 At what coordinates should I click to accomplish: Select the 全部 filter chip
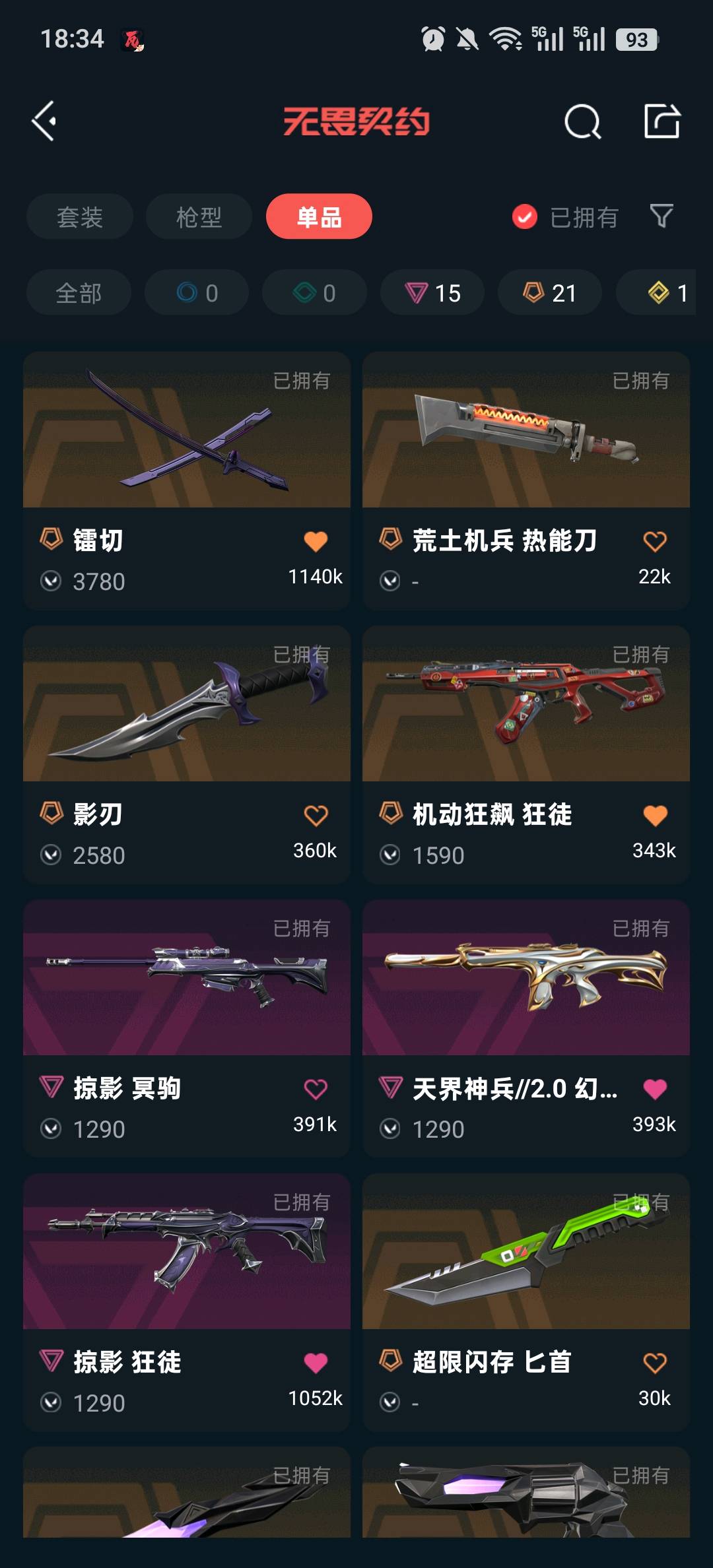(x=79, y=292)
